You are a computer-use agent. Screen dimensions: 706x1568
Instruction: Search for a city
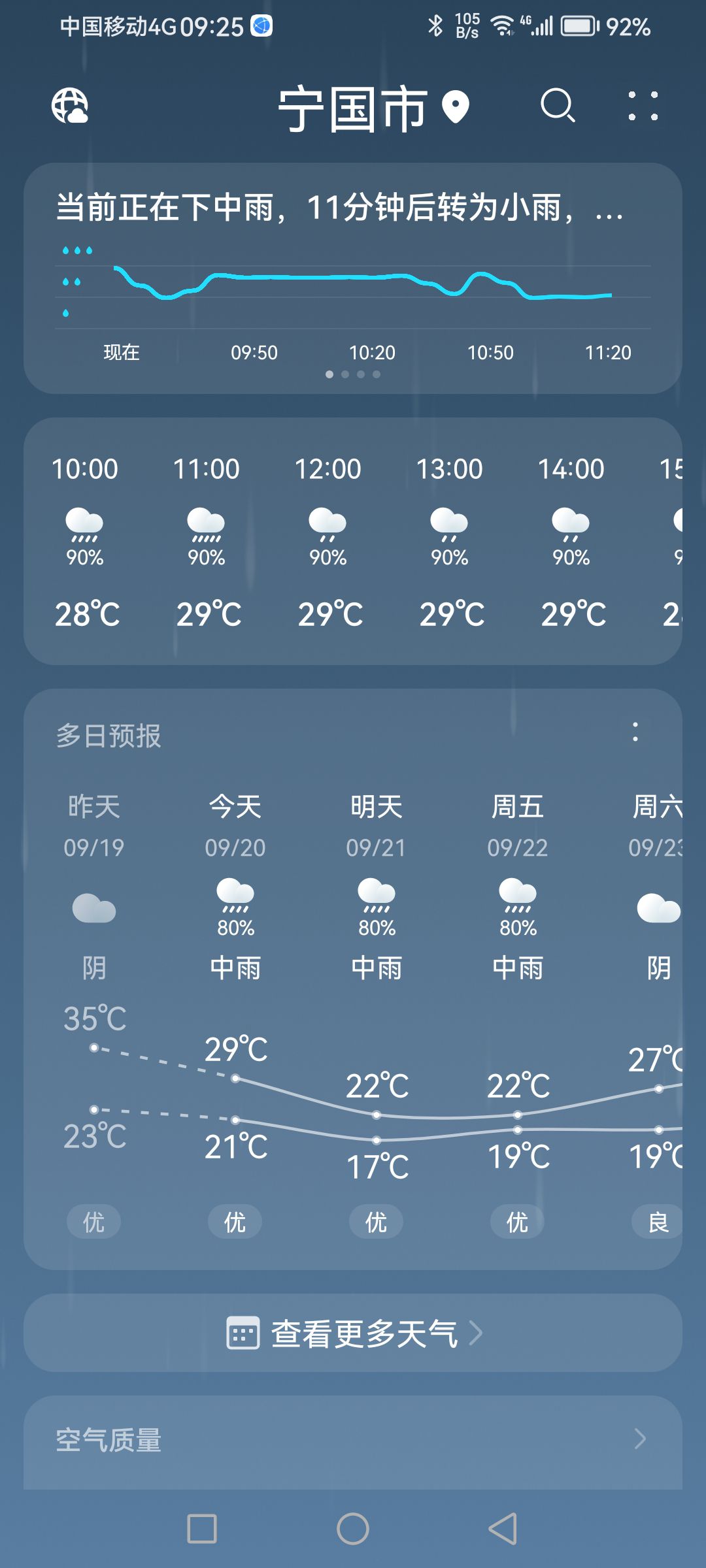pyautogui.click(x=558, y=106)
